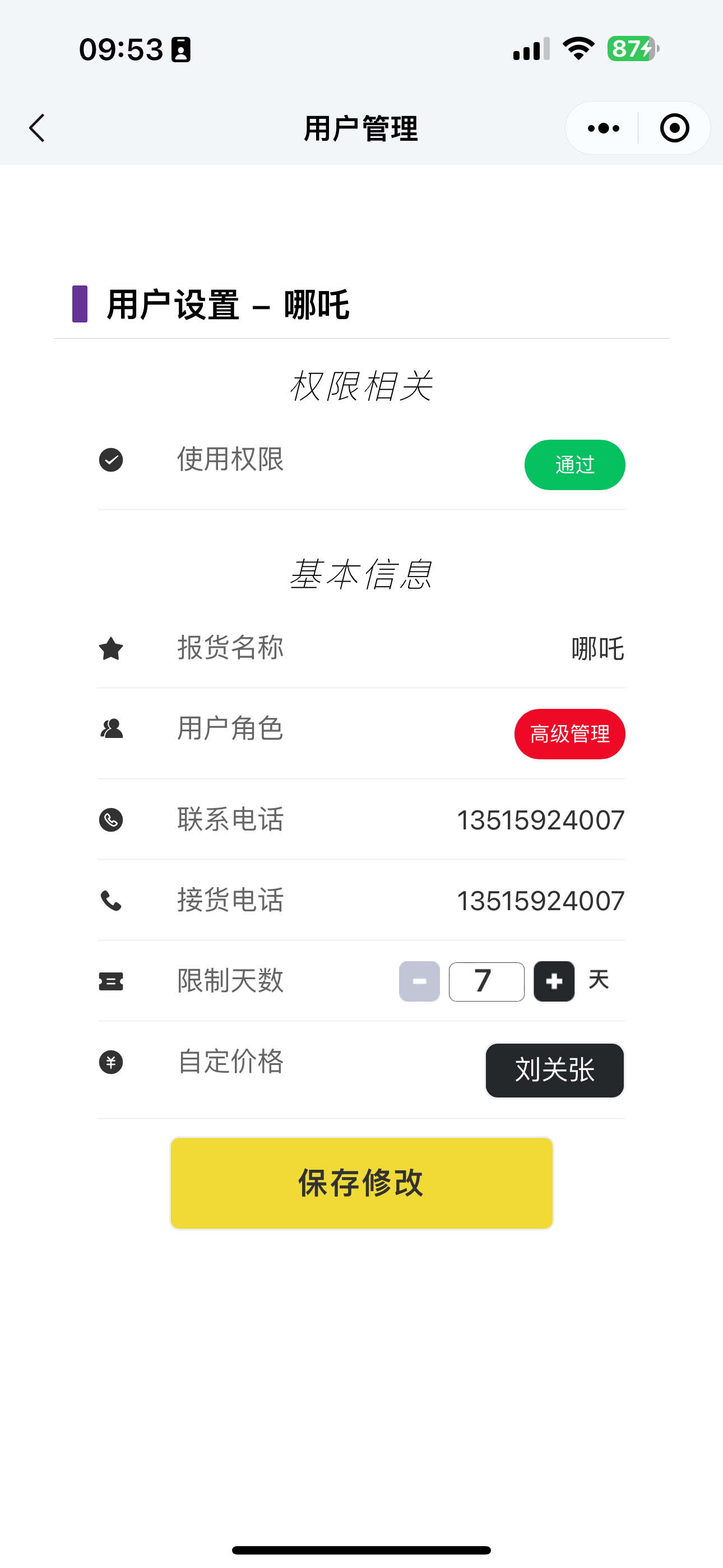Select the 刘关张 custom price option
723x1568 pixels.
coord(554,1070)
